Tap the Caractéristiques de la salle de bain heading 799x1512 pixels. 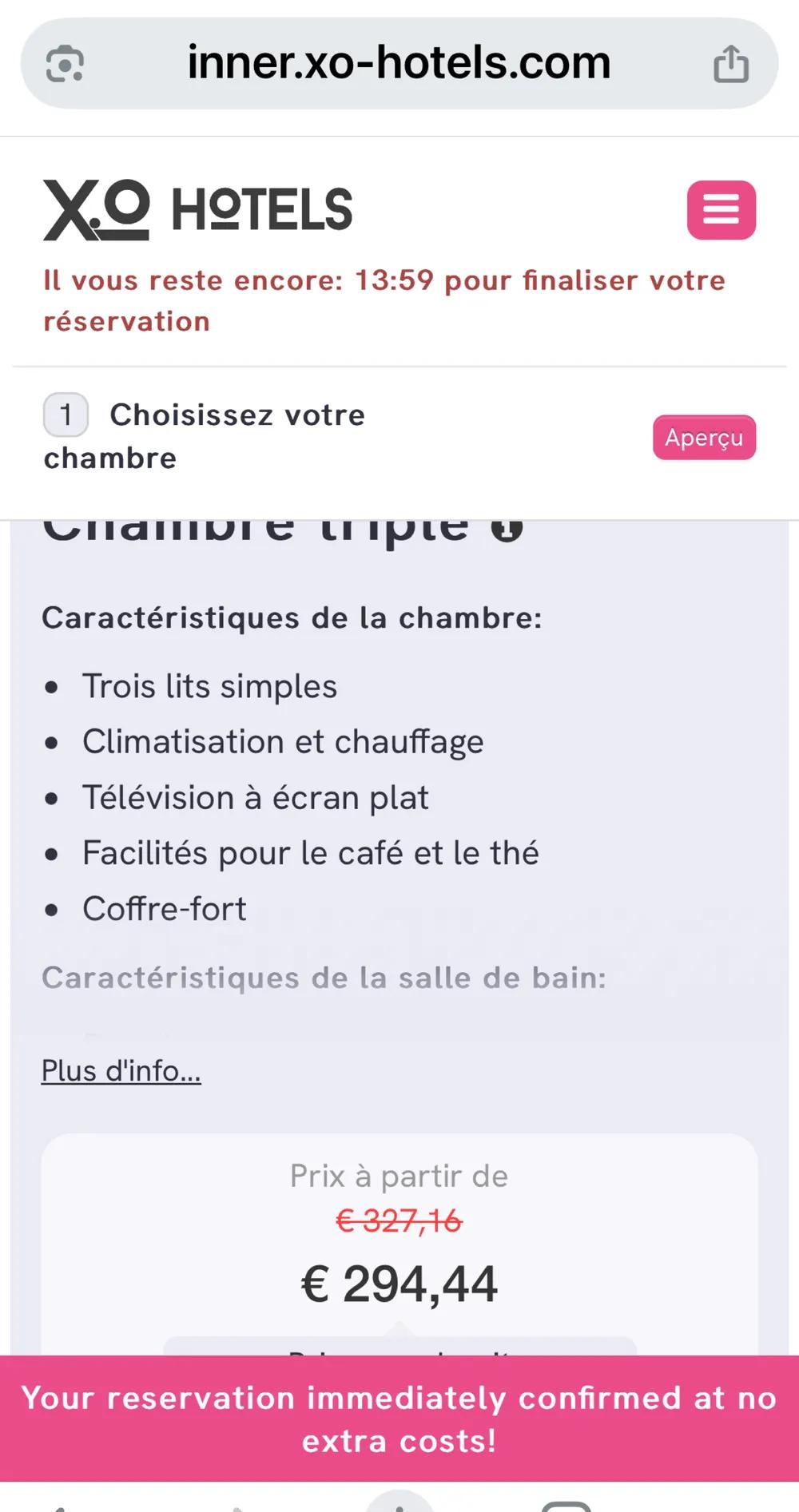pyautogui.click(x=324, y=977)
